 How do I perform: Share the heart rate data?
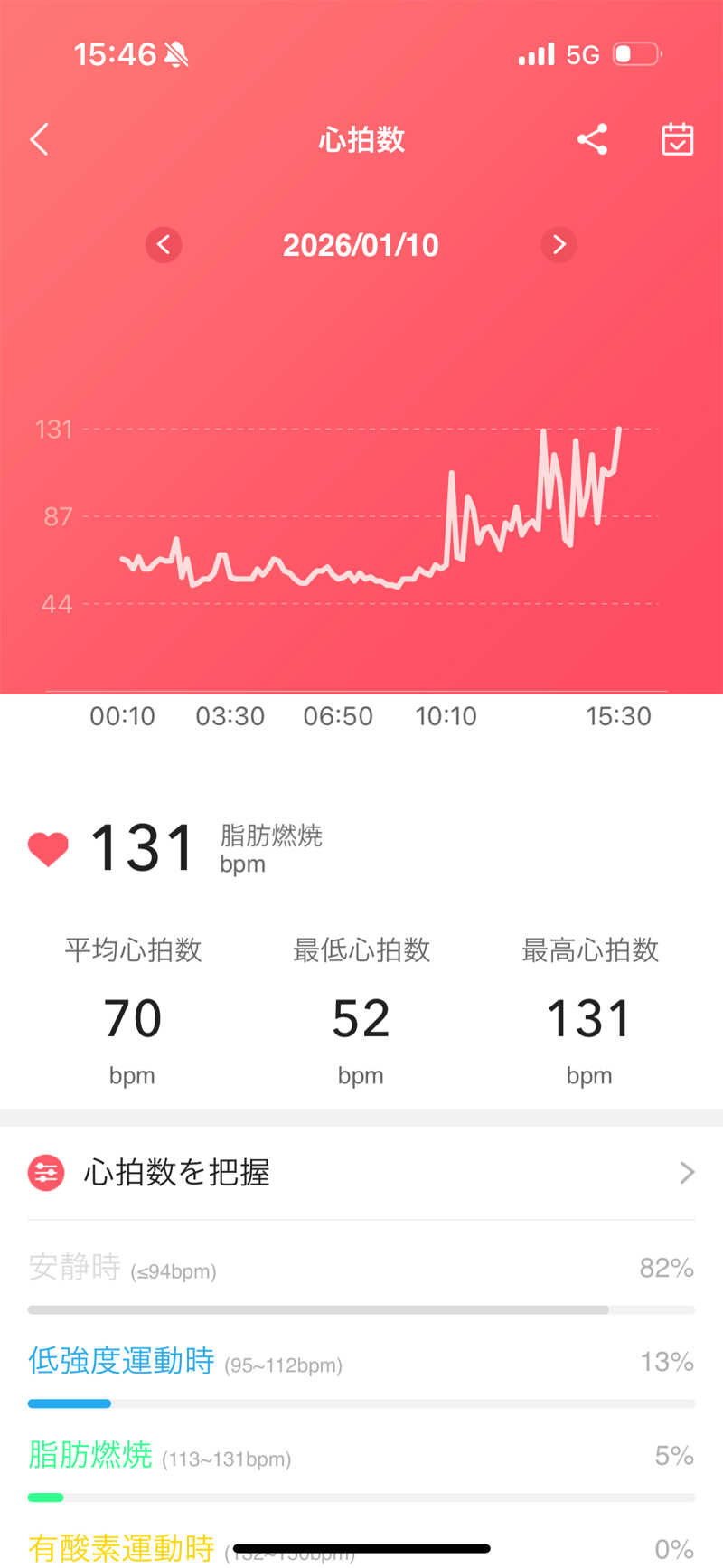tap(592, 140)
